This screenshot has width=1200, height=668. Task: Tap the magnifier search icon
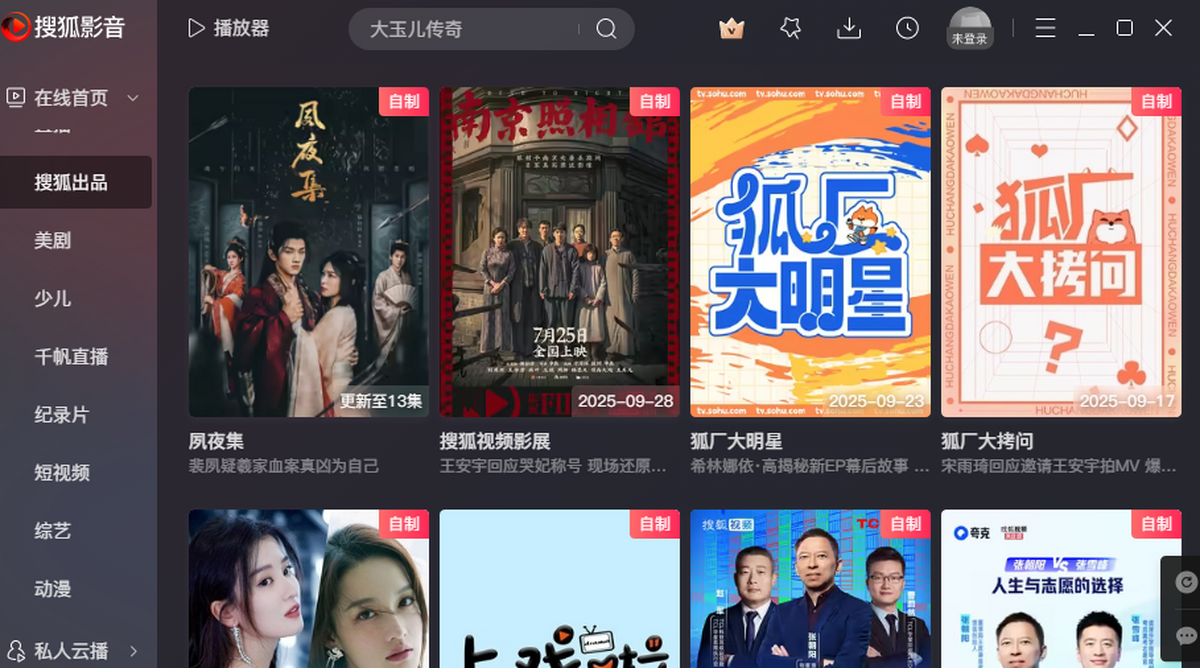tap(606, 29)
